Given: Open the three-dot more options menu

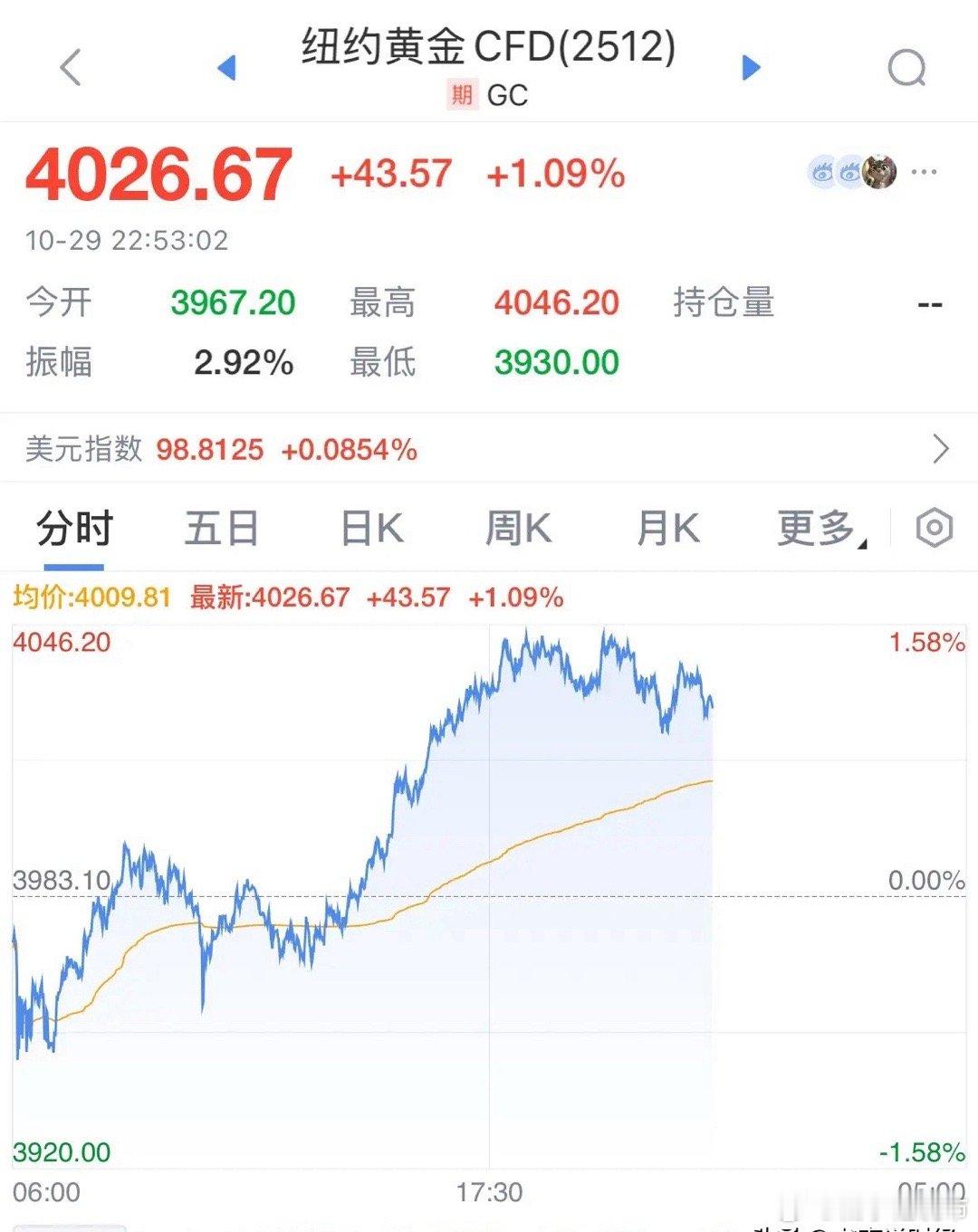Looking at the screenshot, I should [925, 172].
